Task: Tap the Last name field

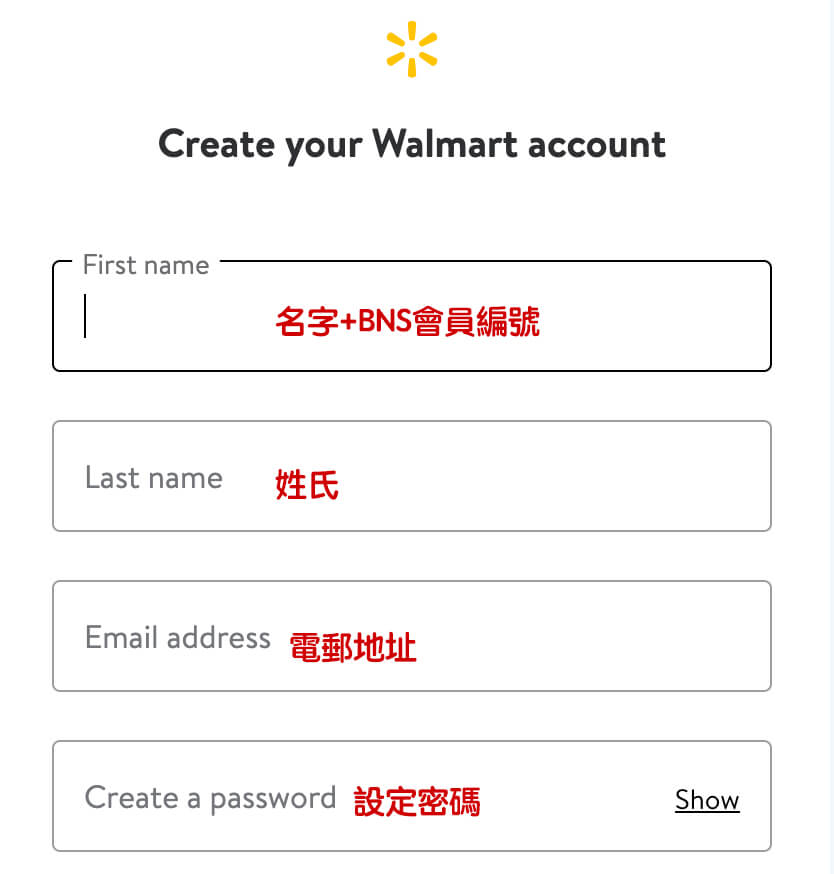Action: point(411,476)
